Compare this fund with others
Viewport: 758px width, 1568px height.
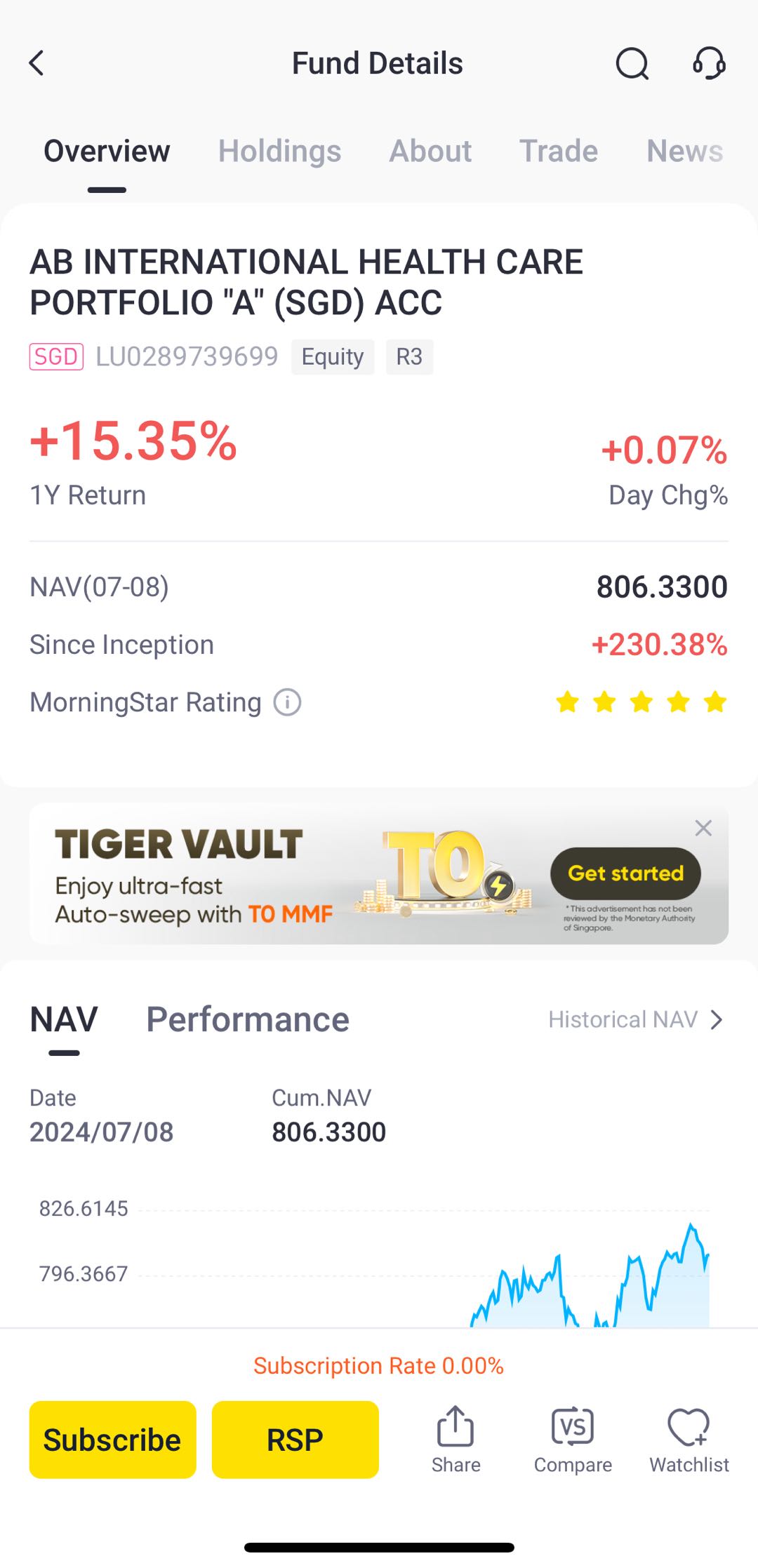(573, 1440)
